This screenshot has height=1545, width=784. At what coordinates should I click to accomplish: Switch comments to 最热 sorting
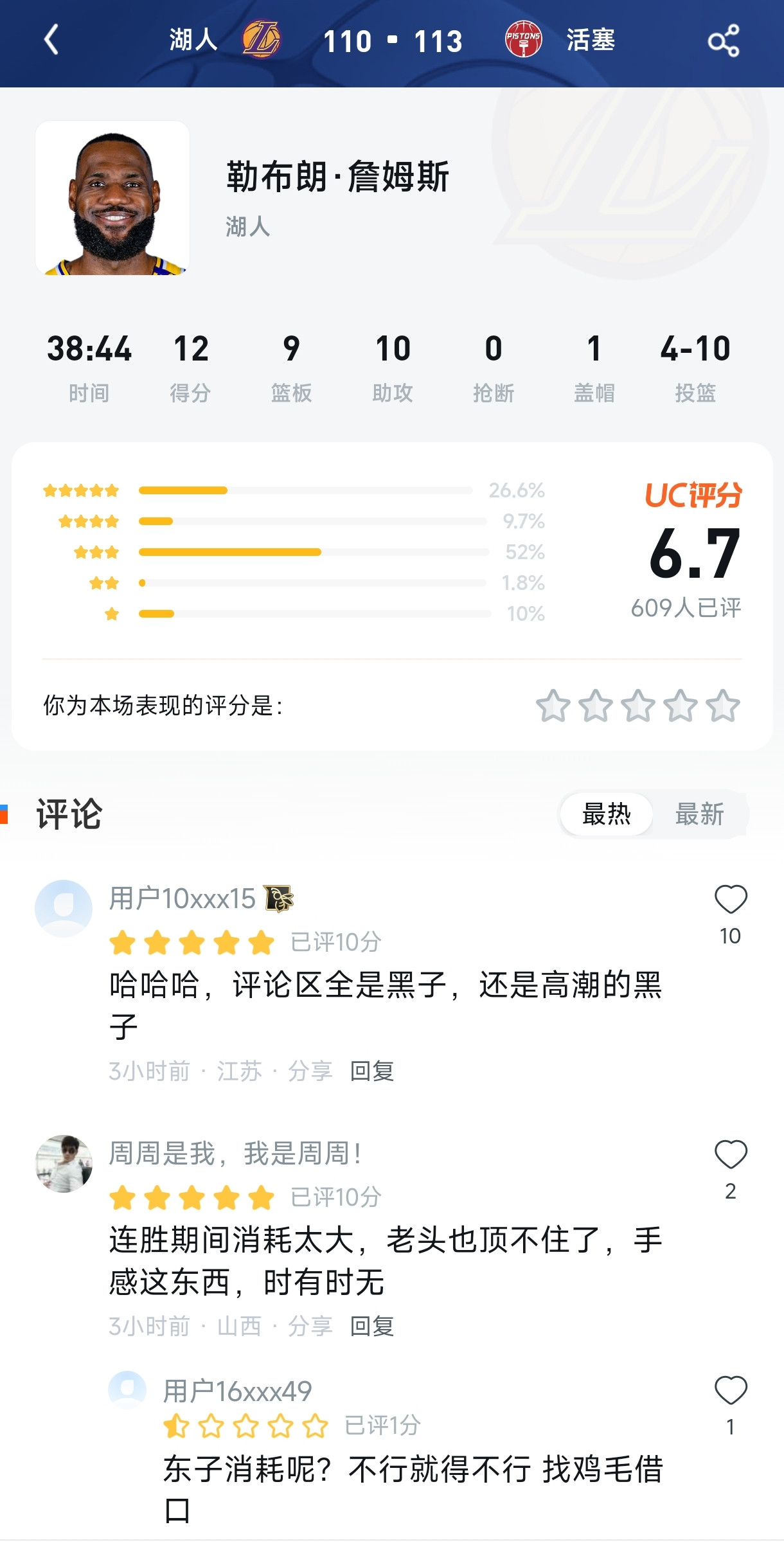[x=605, y=814]
